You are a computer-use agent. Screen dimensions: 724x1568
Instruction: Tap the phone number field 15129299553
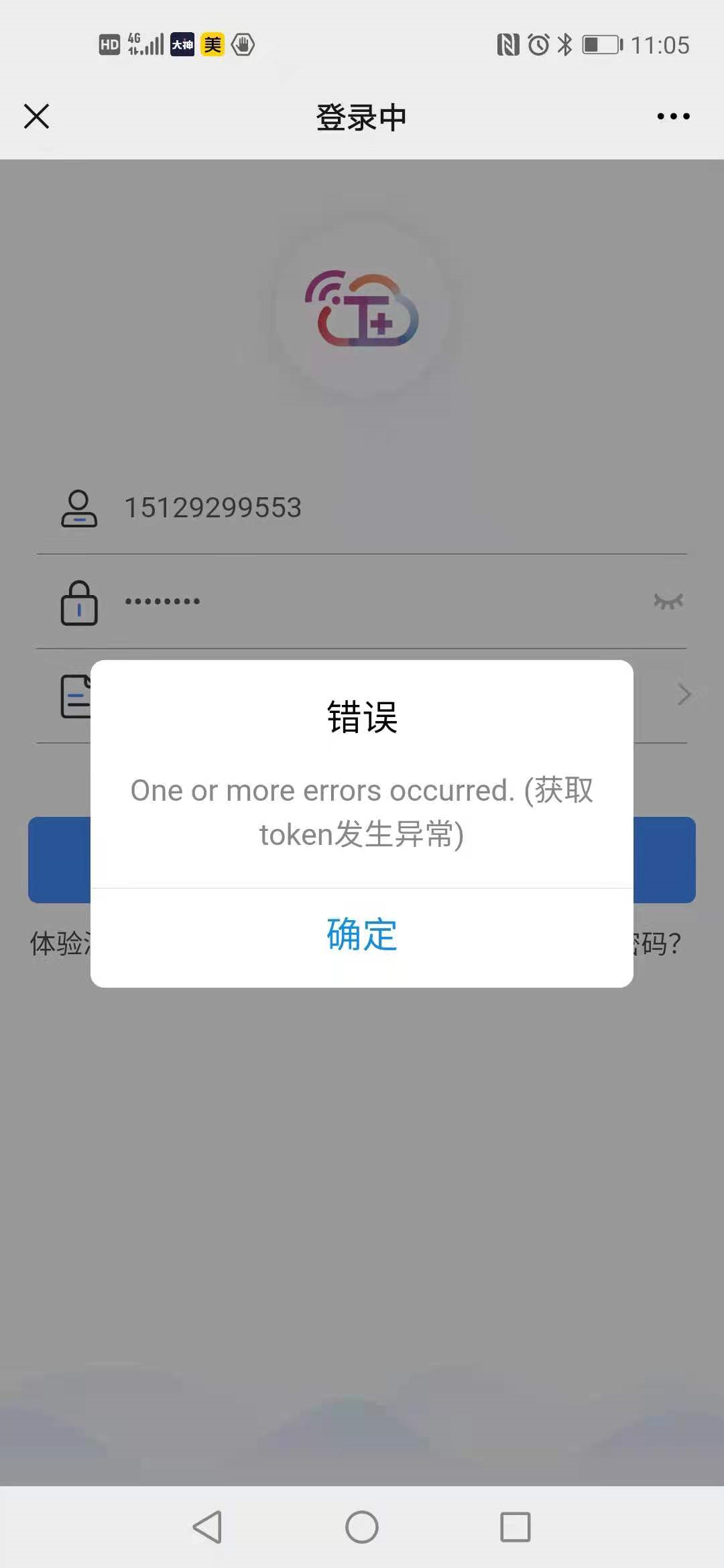pyautogui.click(x=362, y=508)
